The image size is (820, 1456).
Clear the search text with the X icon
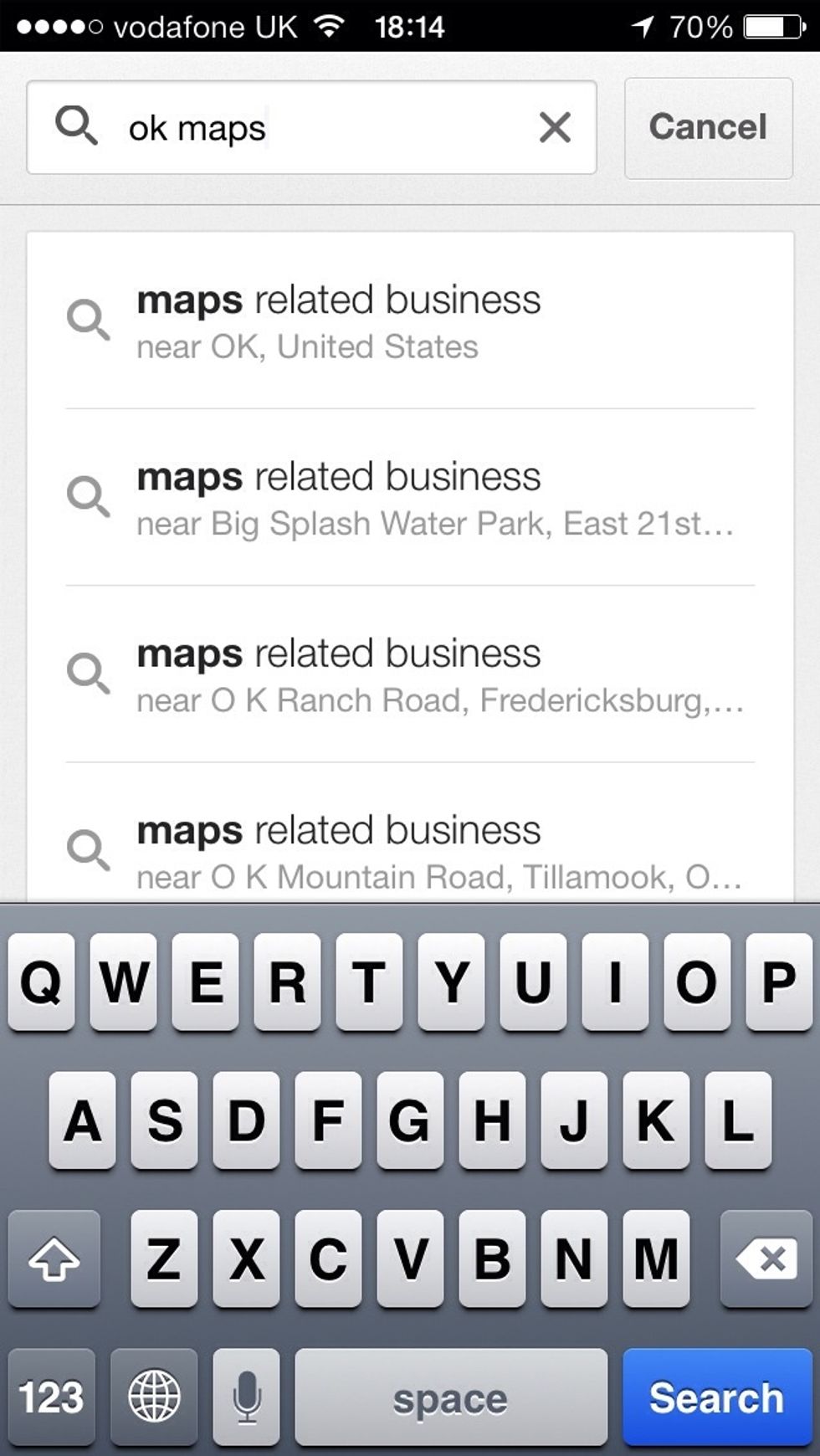point(555,128)
